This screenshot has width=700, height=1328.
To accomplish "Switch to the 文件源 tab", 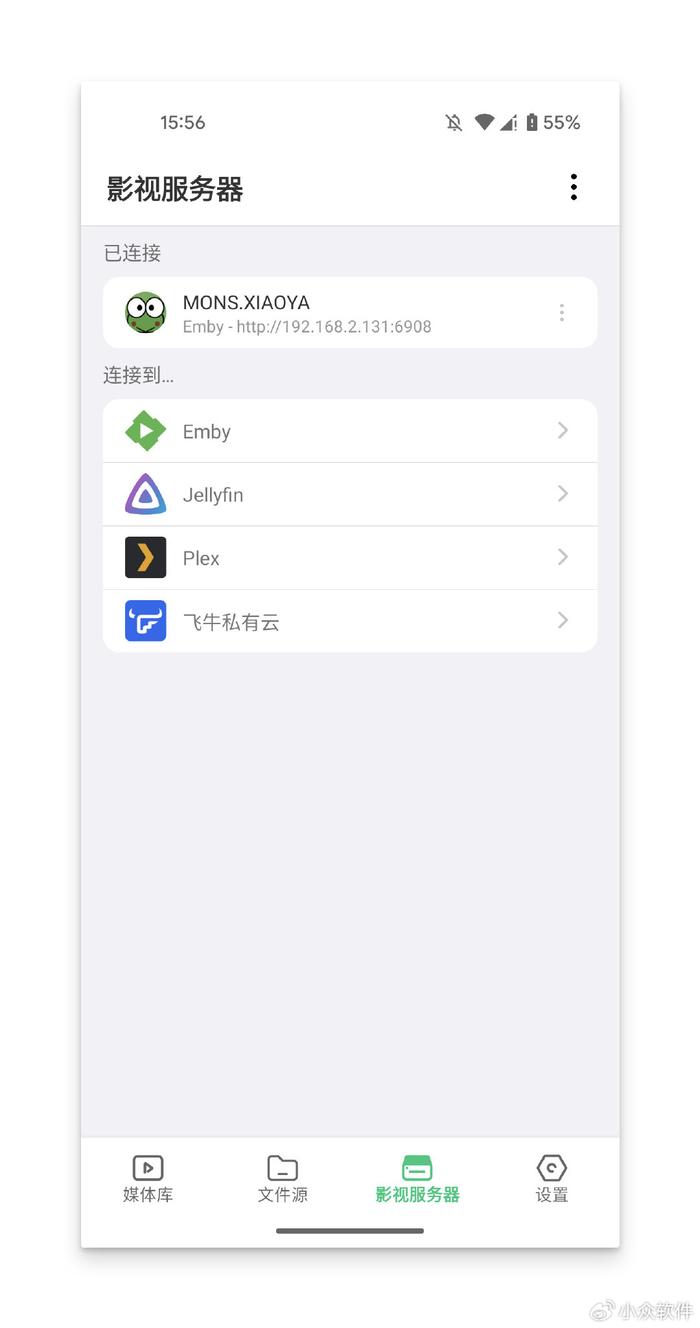I will coord(283,1179).
